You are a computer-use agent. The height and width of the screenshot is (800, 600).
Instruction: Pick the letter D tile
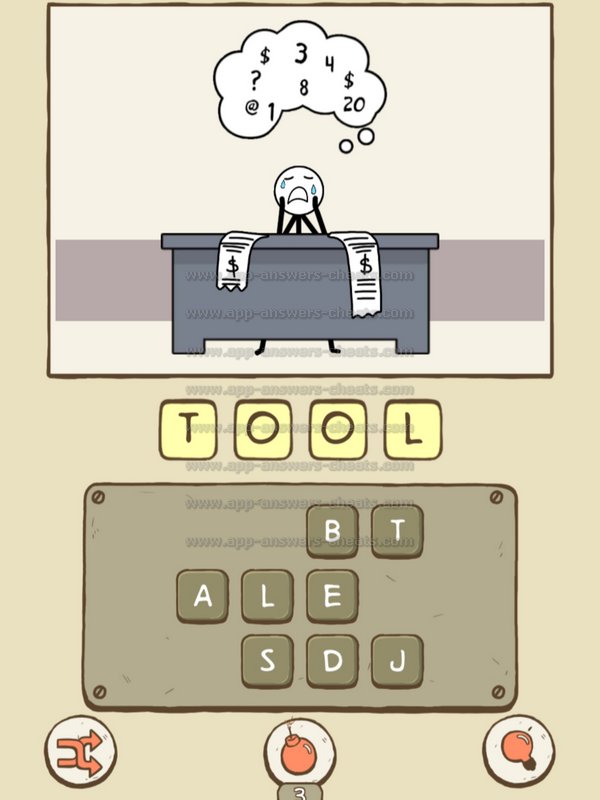(x=333, y=661)
